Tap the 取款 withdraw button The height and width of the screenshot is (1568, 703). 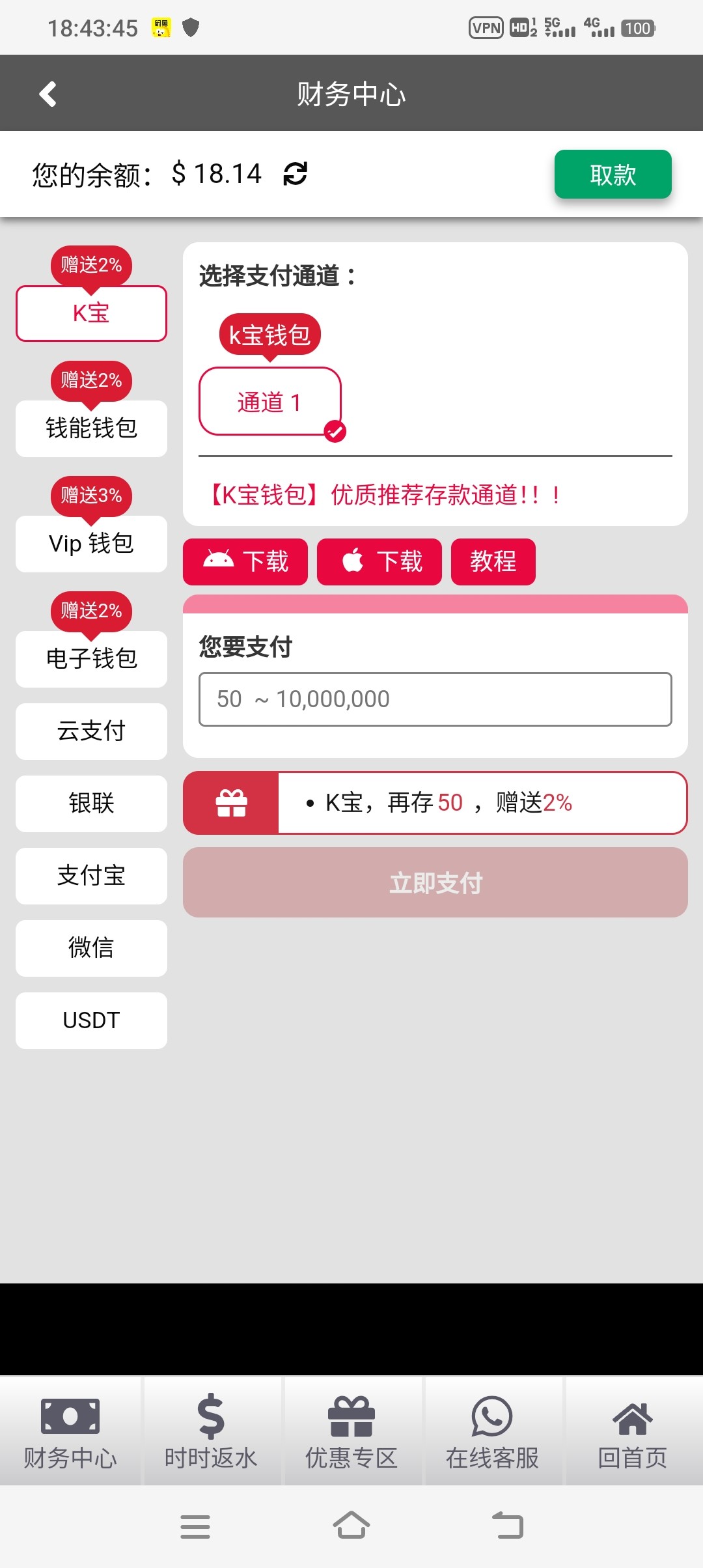click(613, 175)
